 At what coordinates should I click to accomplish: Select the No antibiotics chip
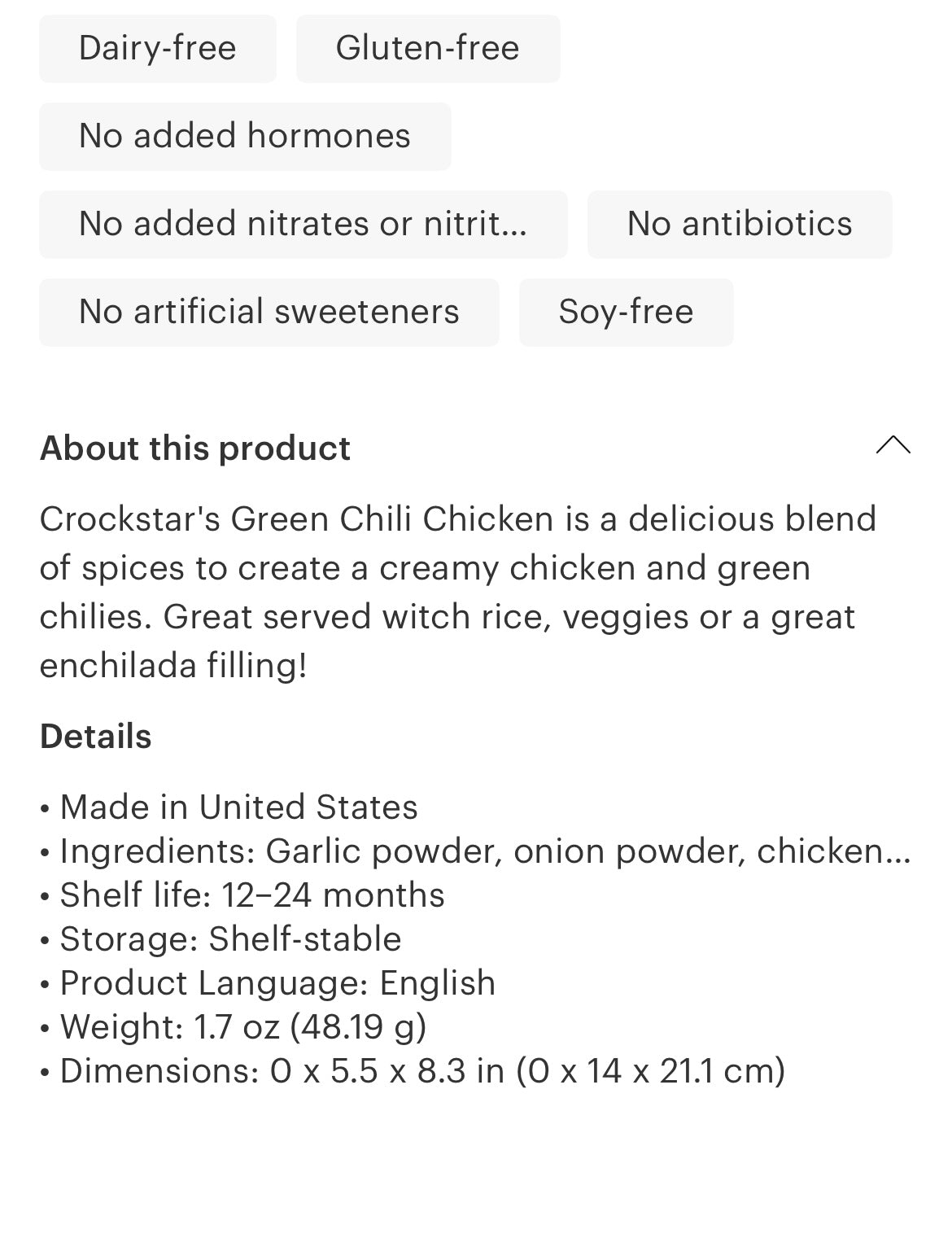coord(740,225)
